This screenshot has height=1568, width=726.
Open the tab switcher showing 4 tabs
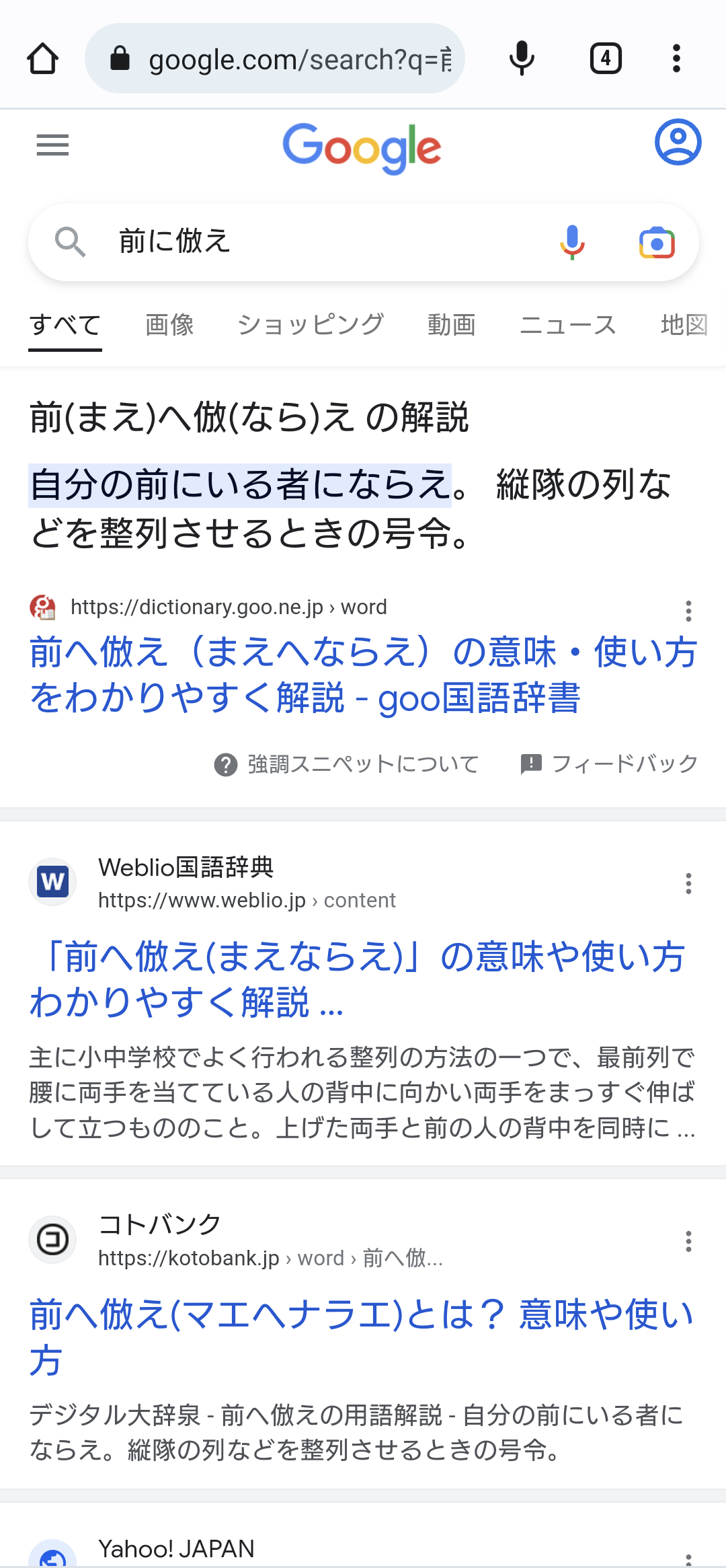point(606,59)
